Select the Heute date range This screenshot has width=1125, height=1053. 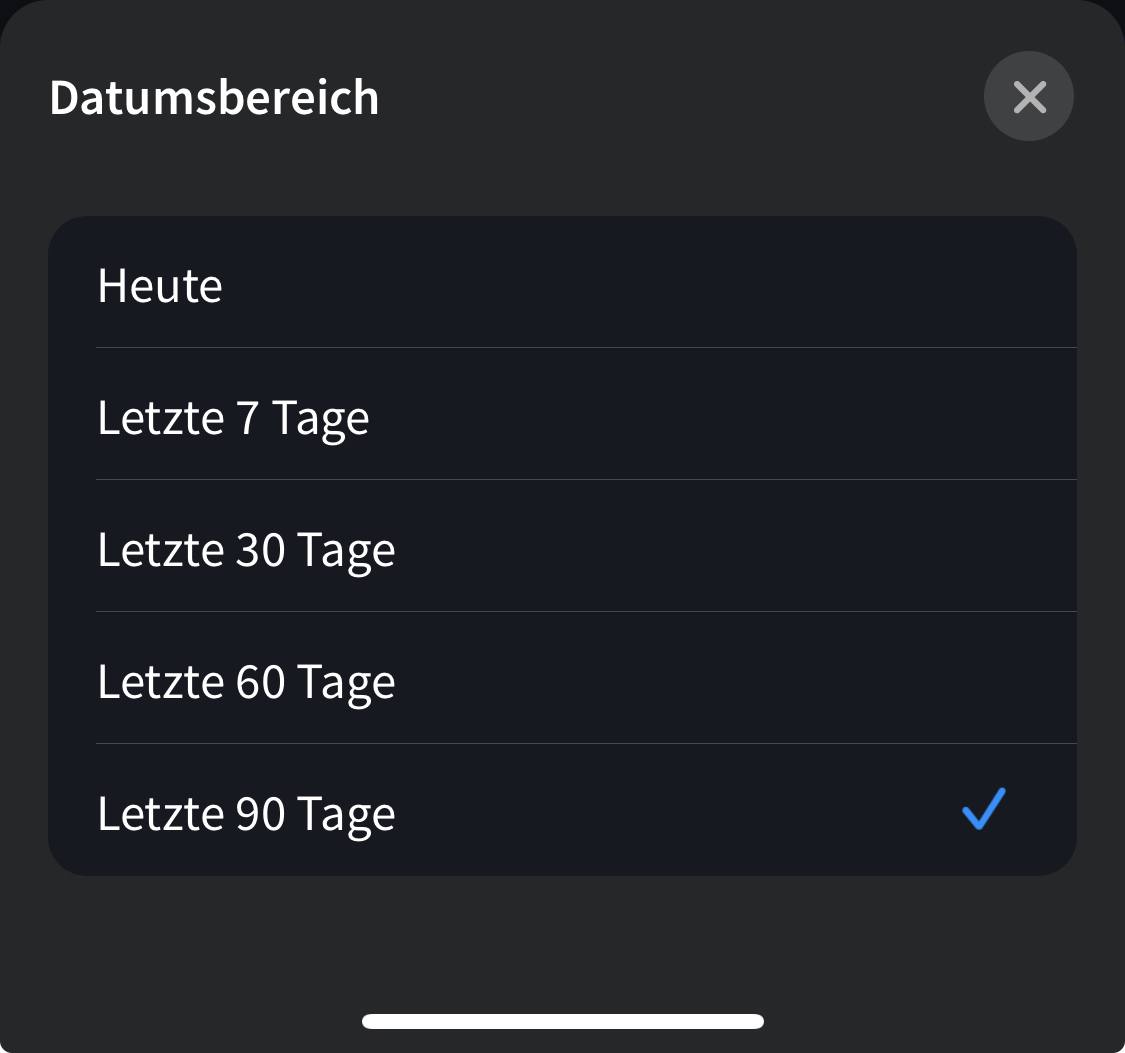click(x=562, y=284)
